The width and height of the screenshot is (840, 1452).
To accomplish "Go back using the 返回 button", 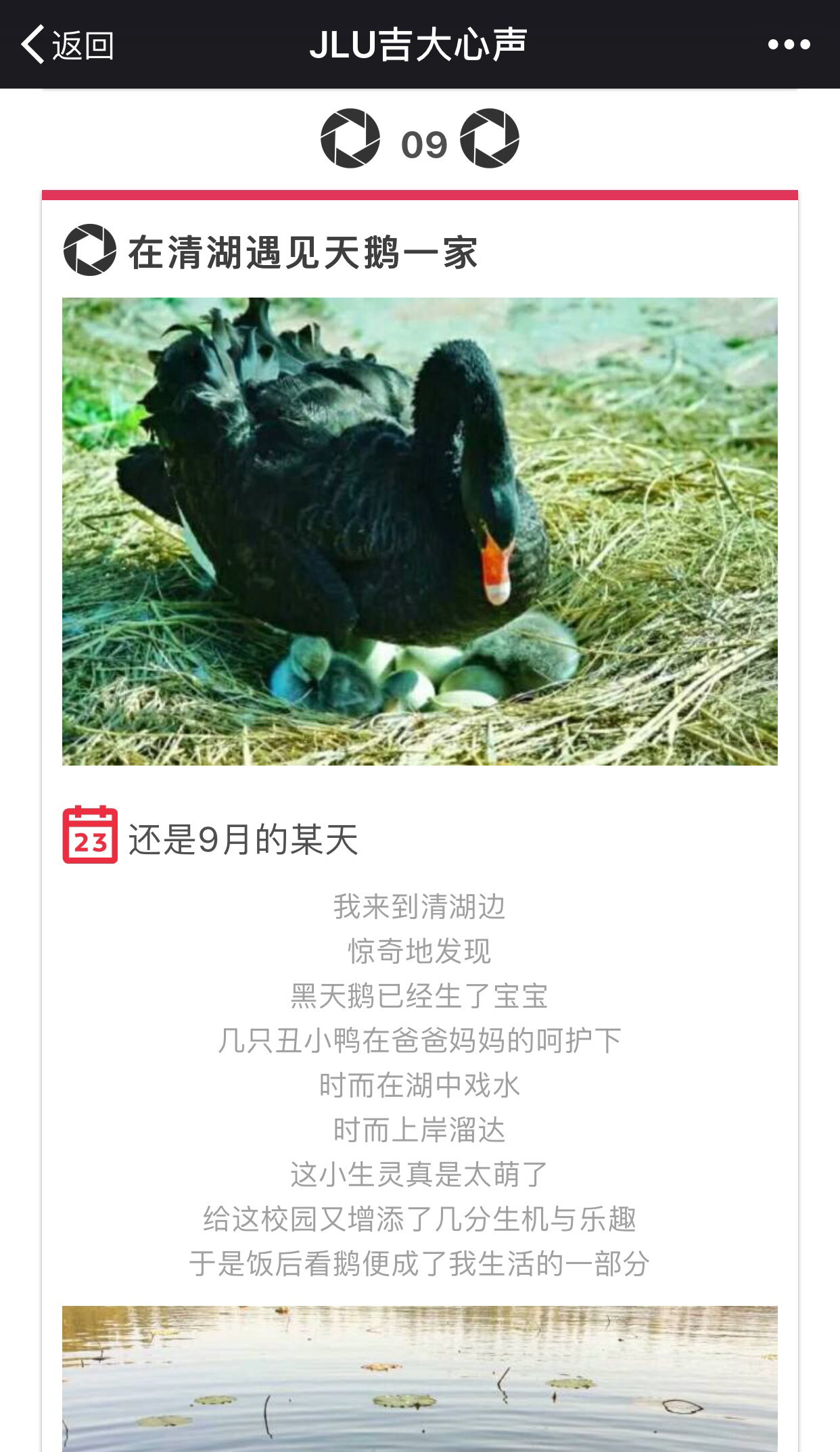I will [67, 45].
